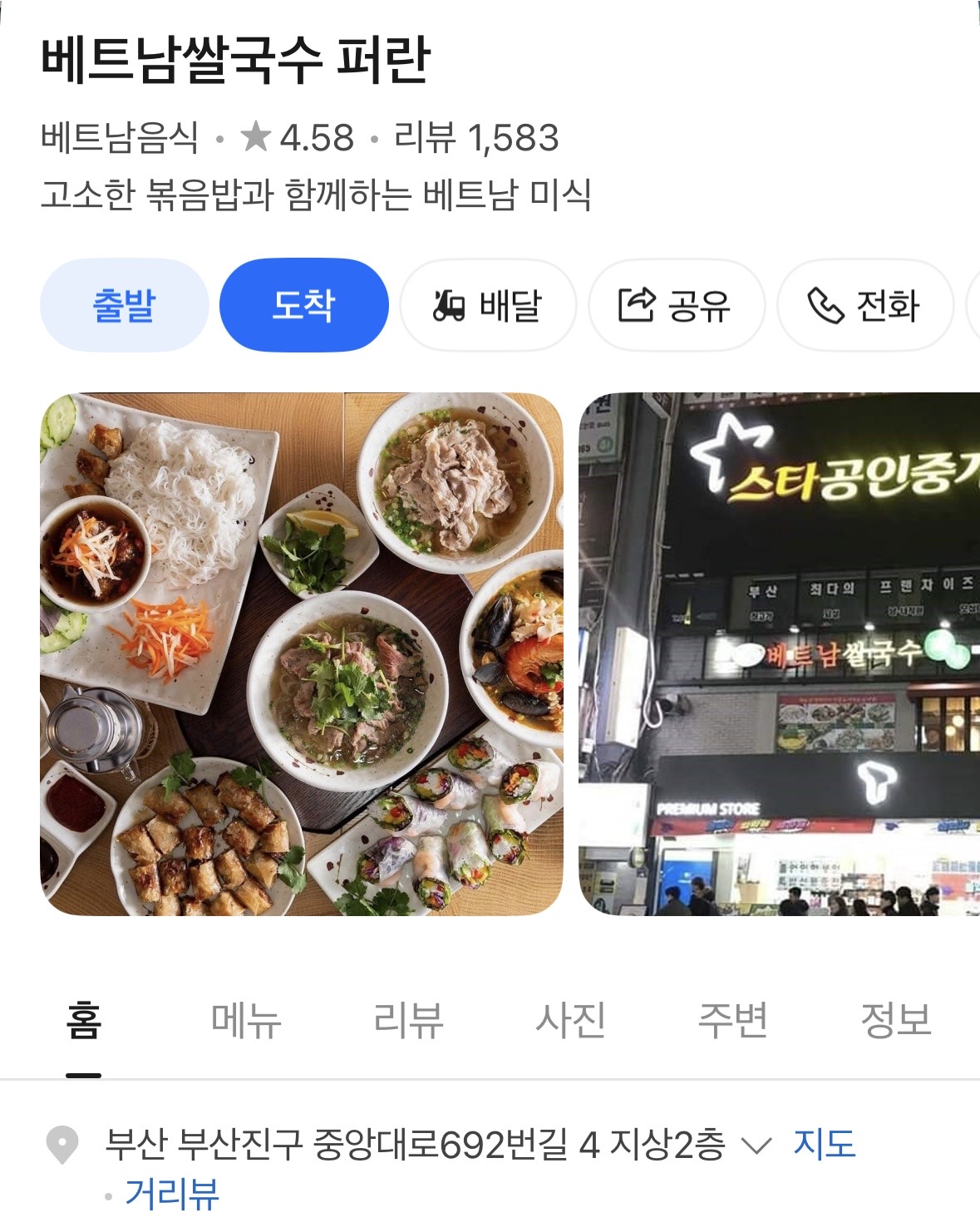Screen dimensions: 980x1227
Task: Open the food dishes photo
Action: 302,654
